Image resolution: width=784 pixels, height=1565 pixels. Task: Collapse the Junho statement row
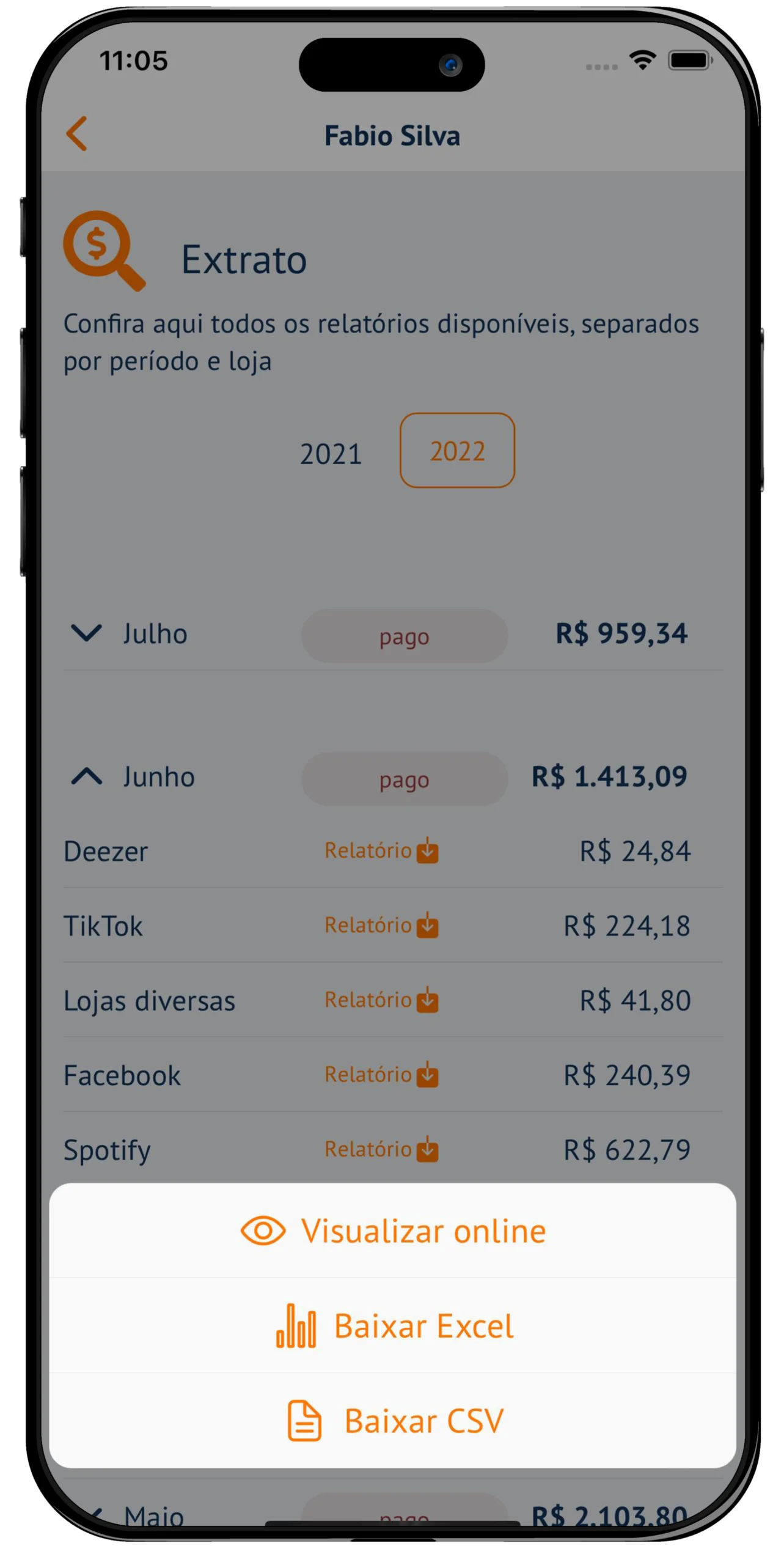click(x=87, y=776)
